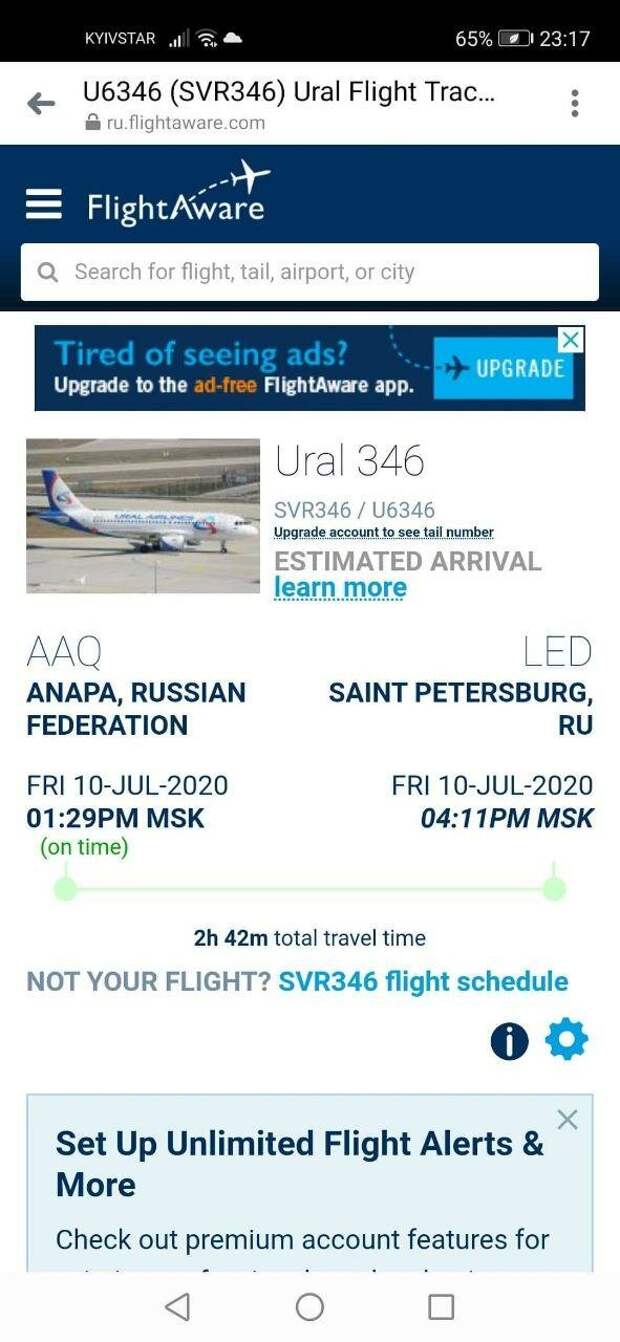
Task: Open the flight info icon
Action: tap(509, 1042)
